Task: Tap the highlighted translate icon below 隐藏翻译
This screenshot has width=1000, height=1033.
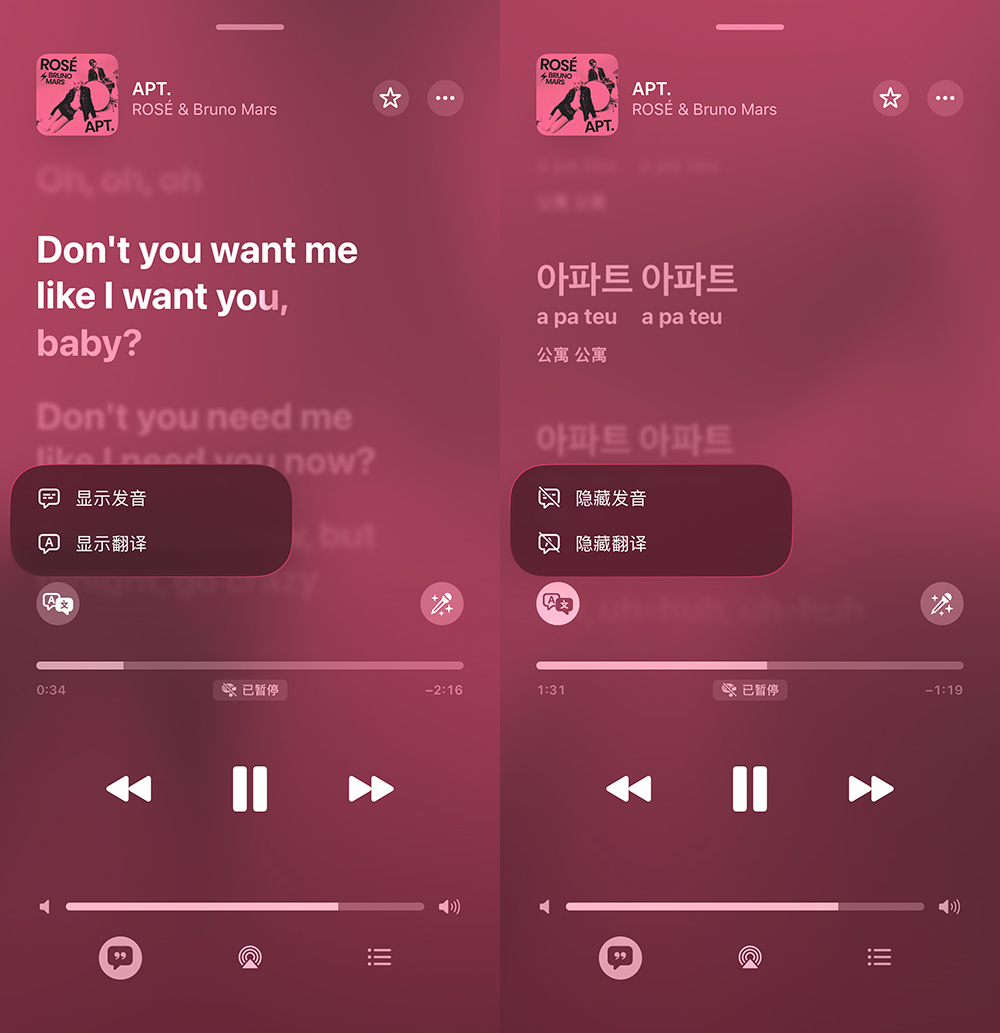Action: [558, 604]
